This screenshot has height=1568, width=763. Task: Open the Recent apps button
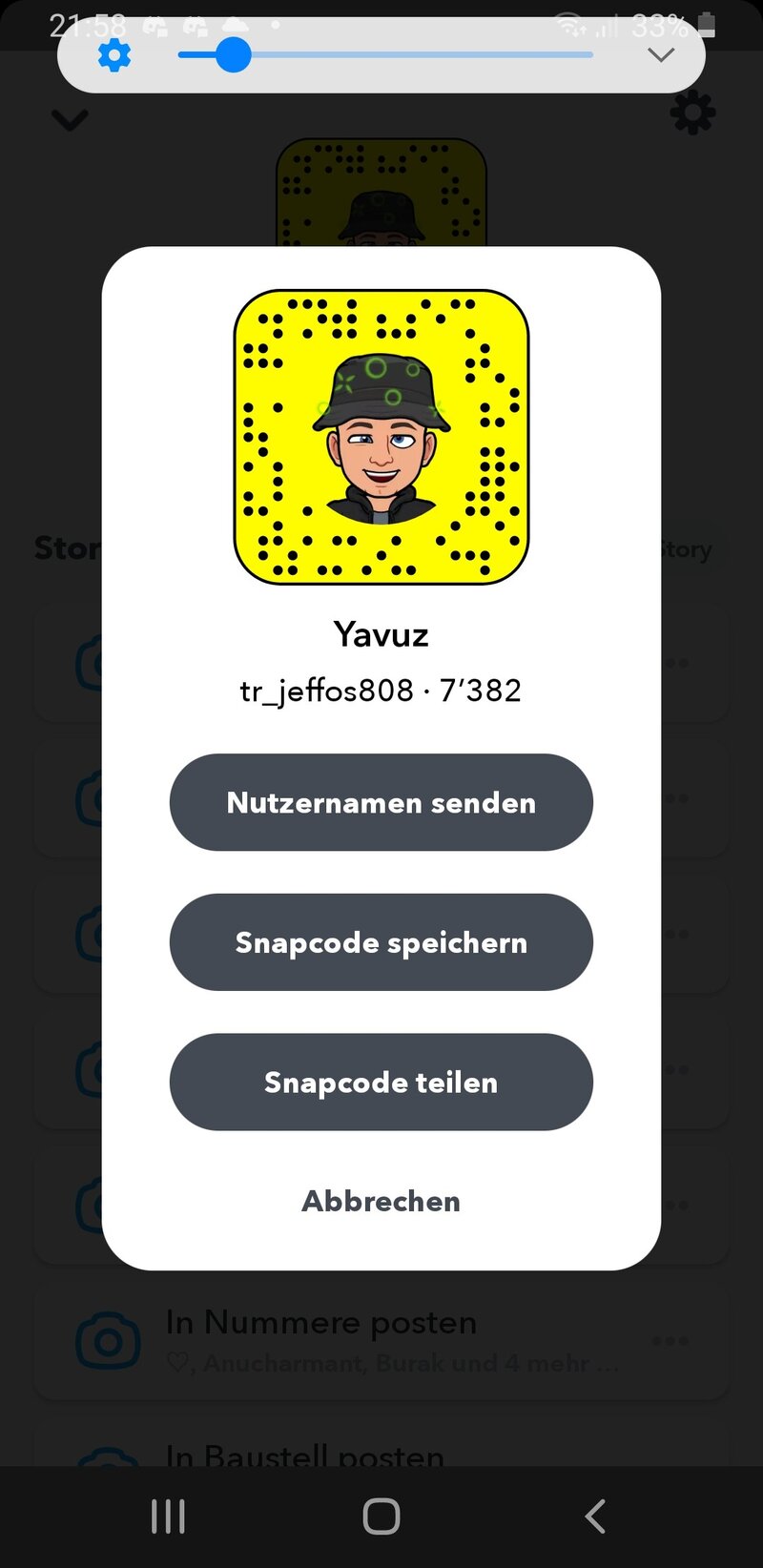point(168,1515)
